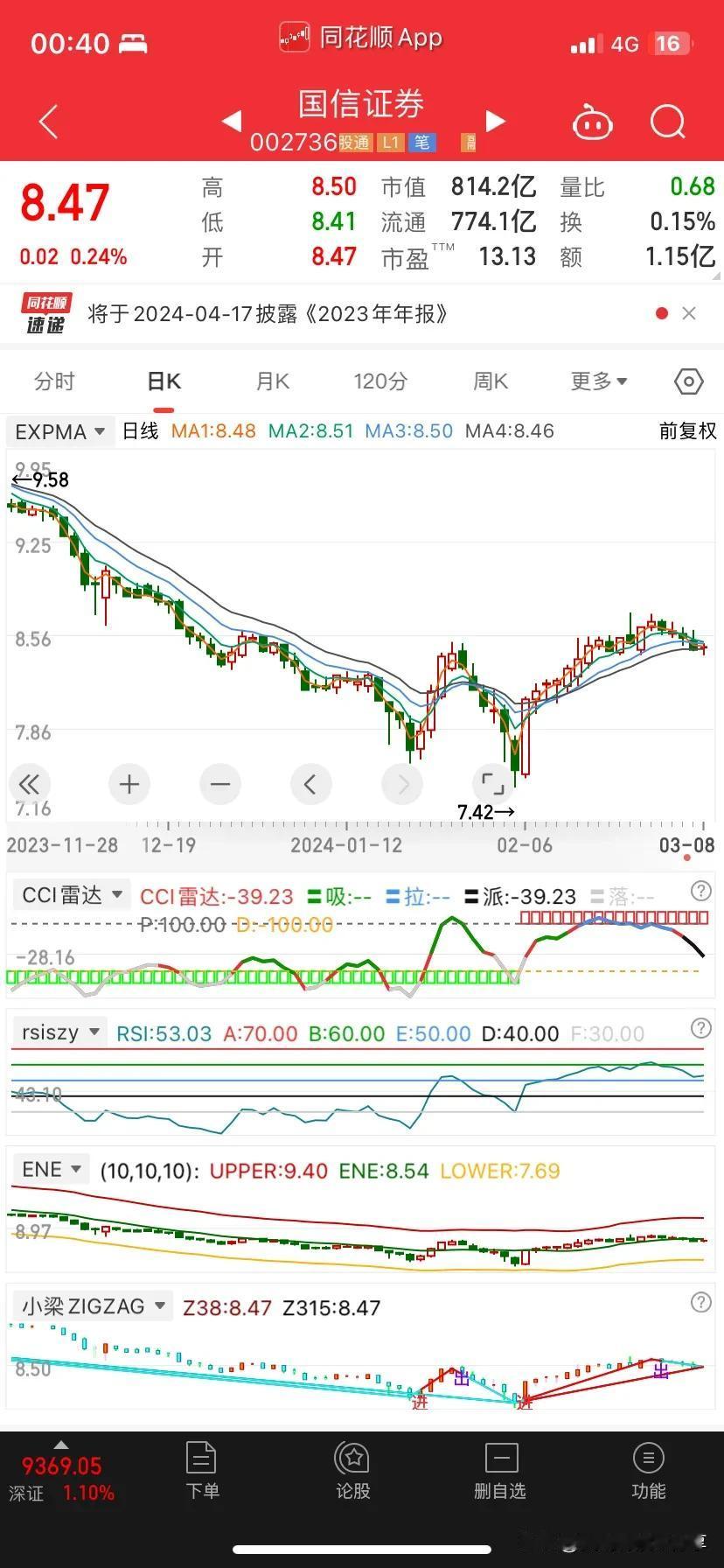Image resolution: width=724 pixels, height=1568 pixels.
Task: Open stock search
Action: tap(668, 122)
